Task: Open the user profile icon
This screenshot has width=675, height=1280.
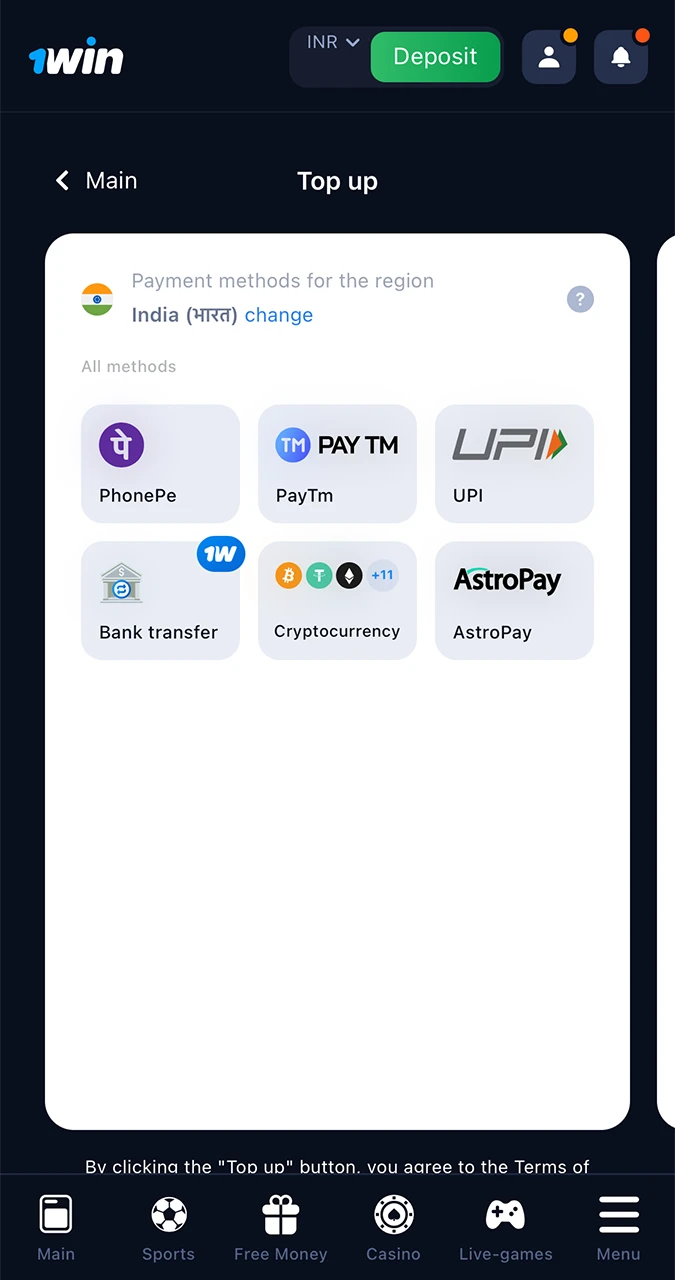Action: (x=548, y=57)
